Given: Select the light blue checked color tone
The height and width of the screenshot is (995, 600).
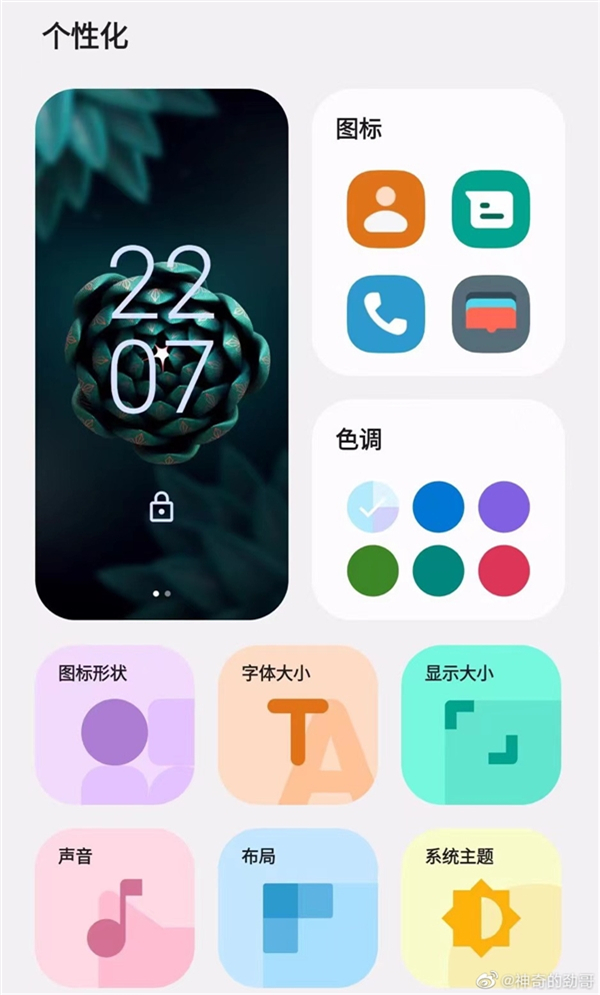Looking at the screenshot, I should [373, 506].
